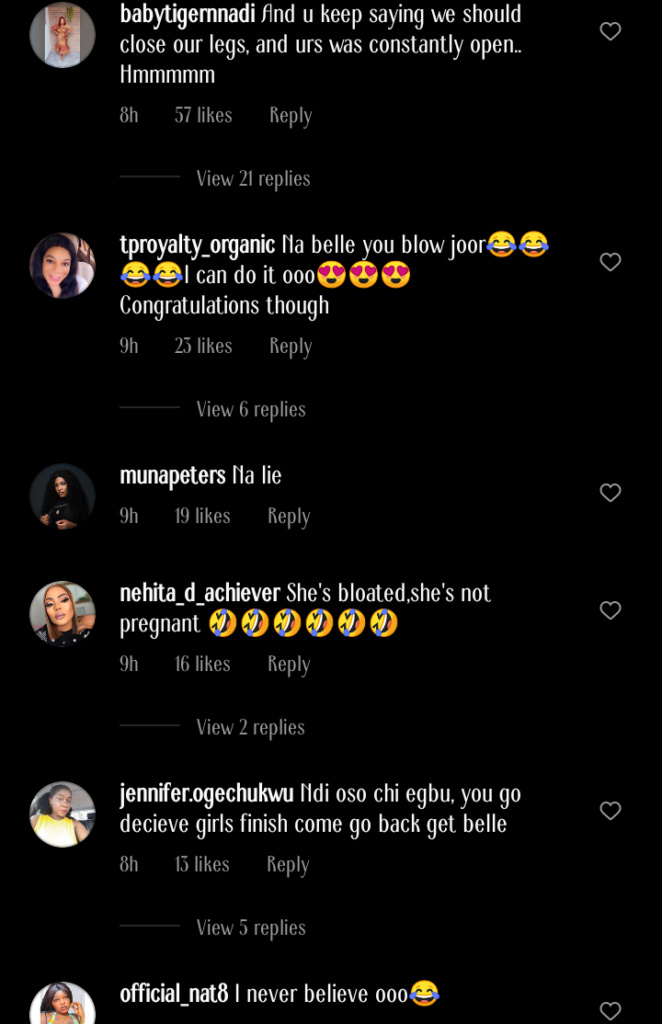This screenshot has width=662, height=1024.
Task: Show 57 likes on babytigernnadi's comment
Action: pyautogui.click(x=203, y=116)
